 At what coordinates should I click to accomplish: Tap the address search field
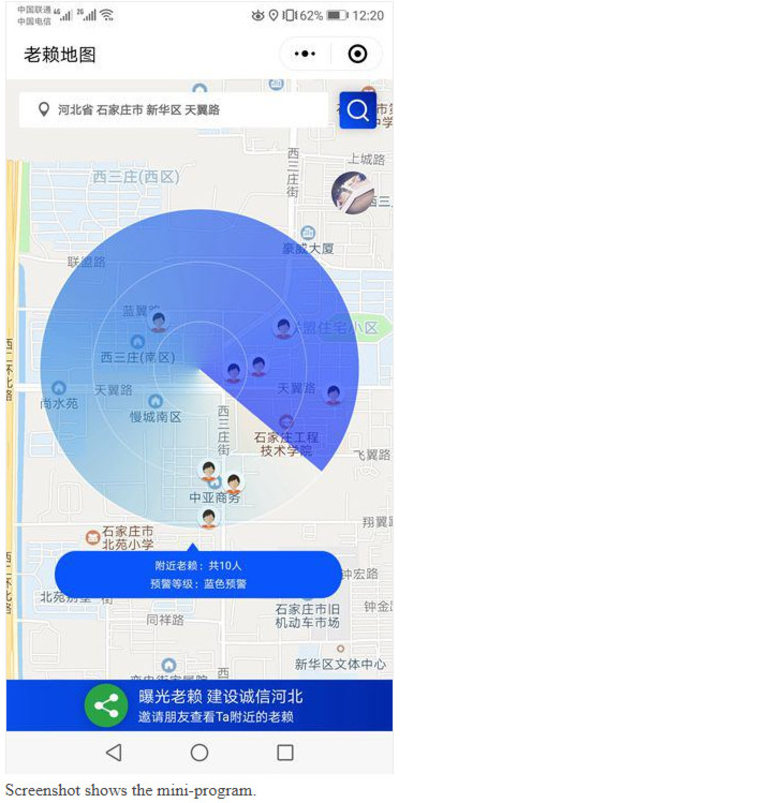click(x=175, y=109)
